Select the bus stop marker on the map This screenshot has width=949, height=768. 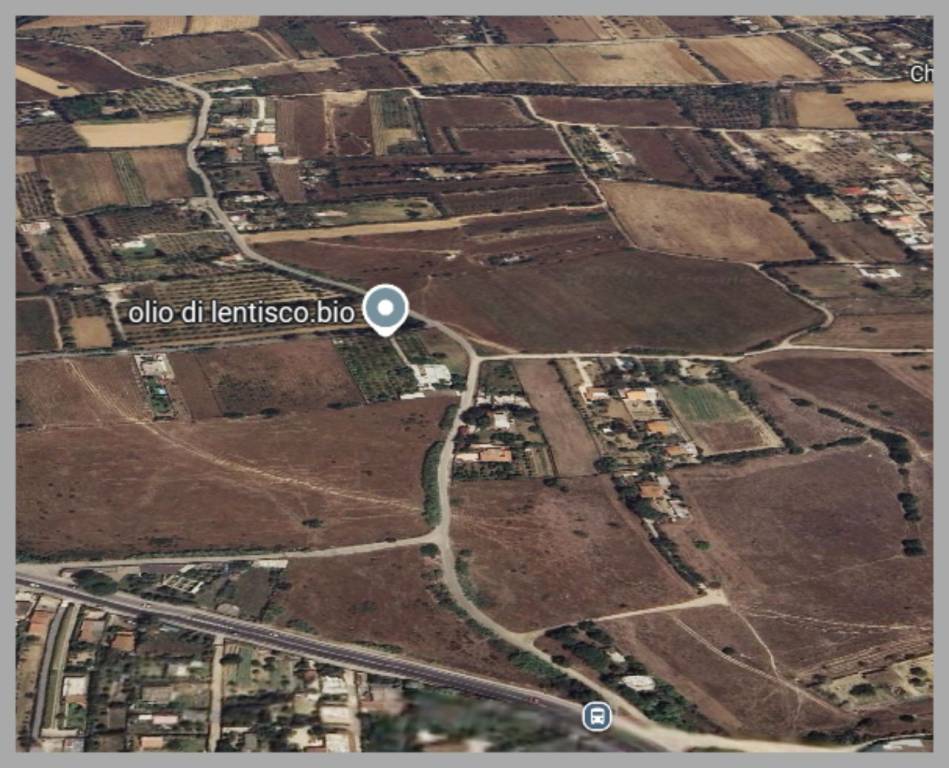click(x=597, y=716)
